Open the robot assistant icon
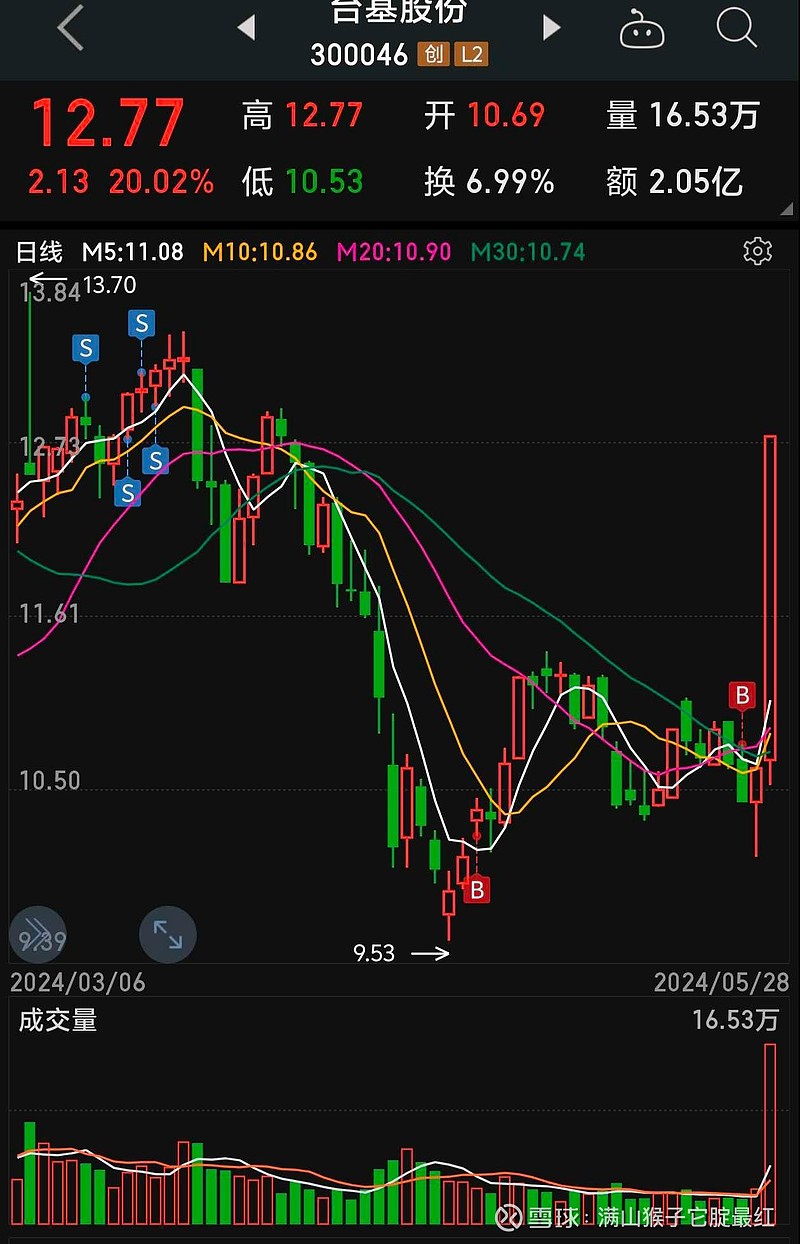 [641, 29]
